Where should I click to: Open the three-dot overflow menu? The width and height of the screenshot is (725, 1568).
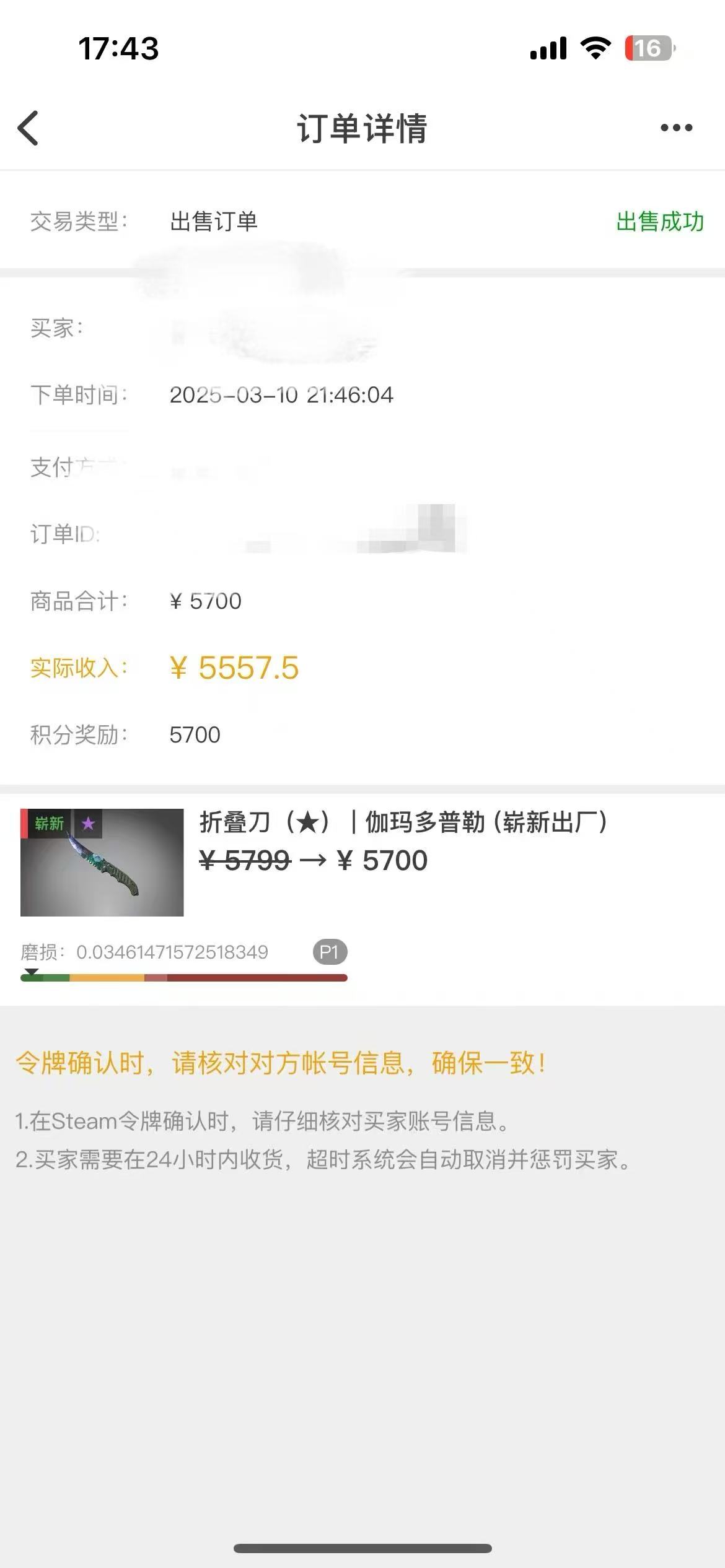(676, 128)
